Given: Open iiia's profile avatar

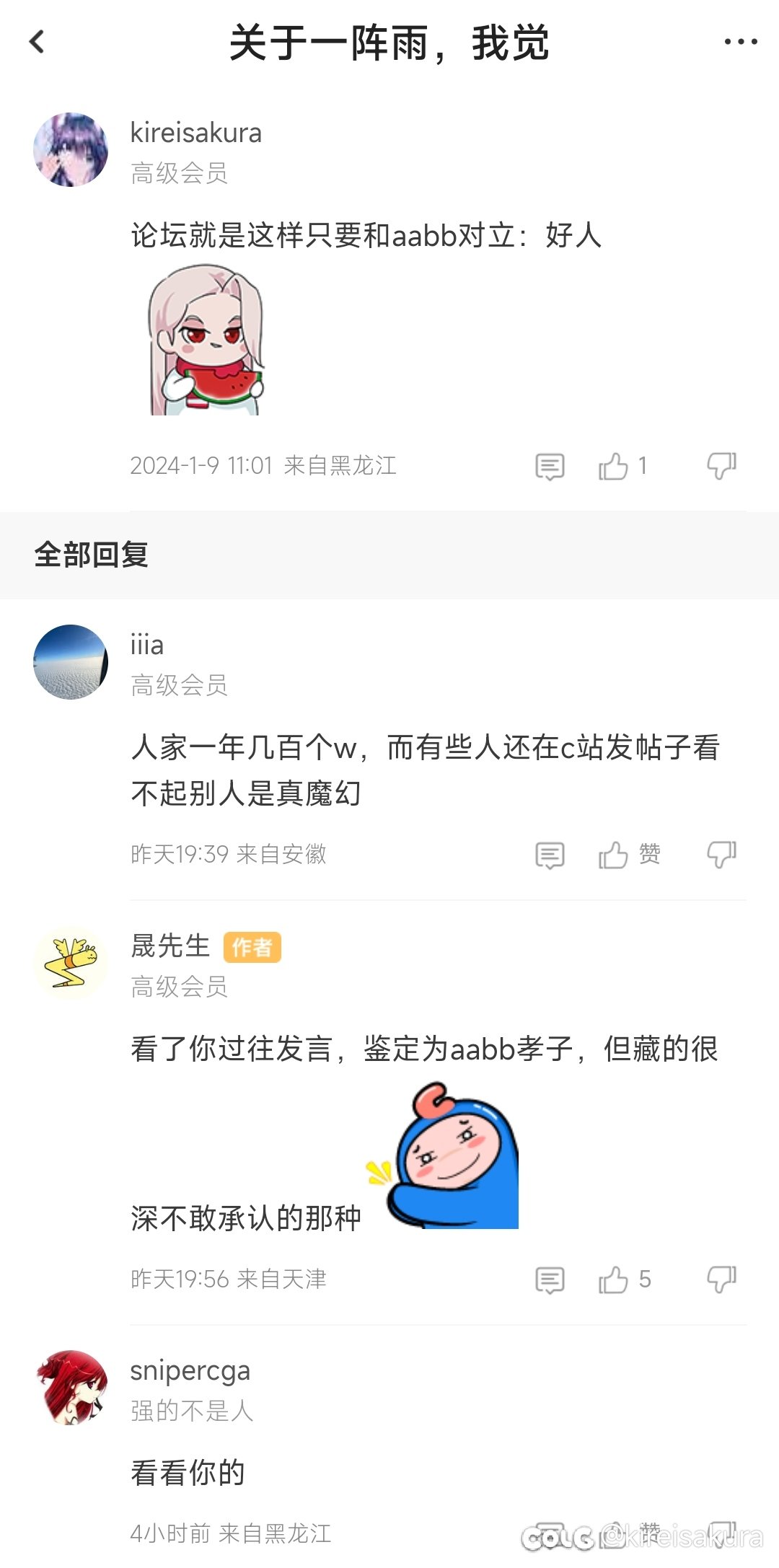Looking at the screenshot, I should point(71,661).
